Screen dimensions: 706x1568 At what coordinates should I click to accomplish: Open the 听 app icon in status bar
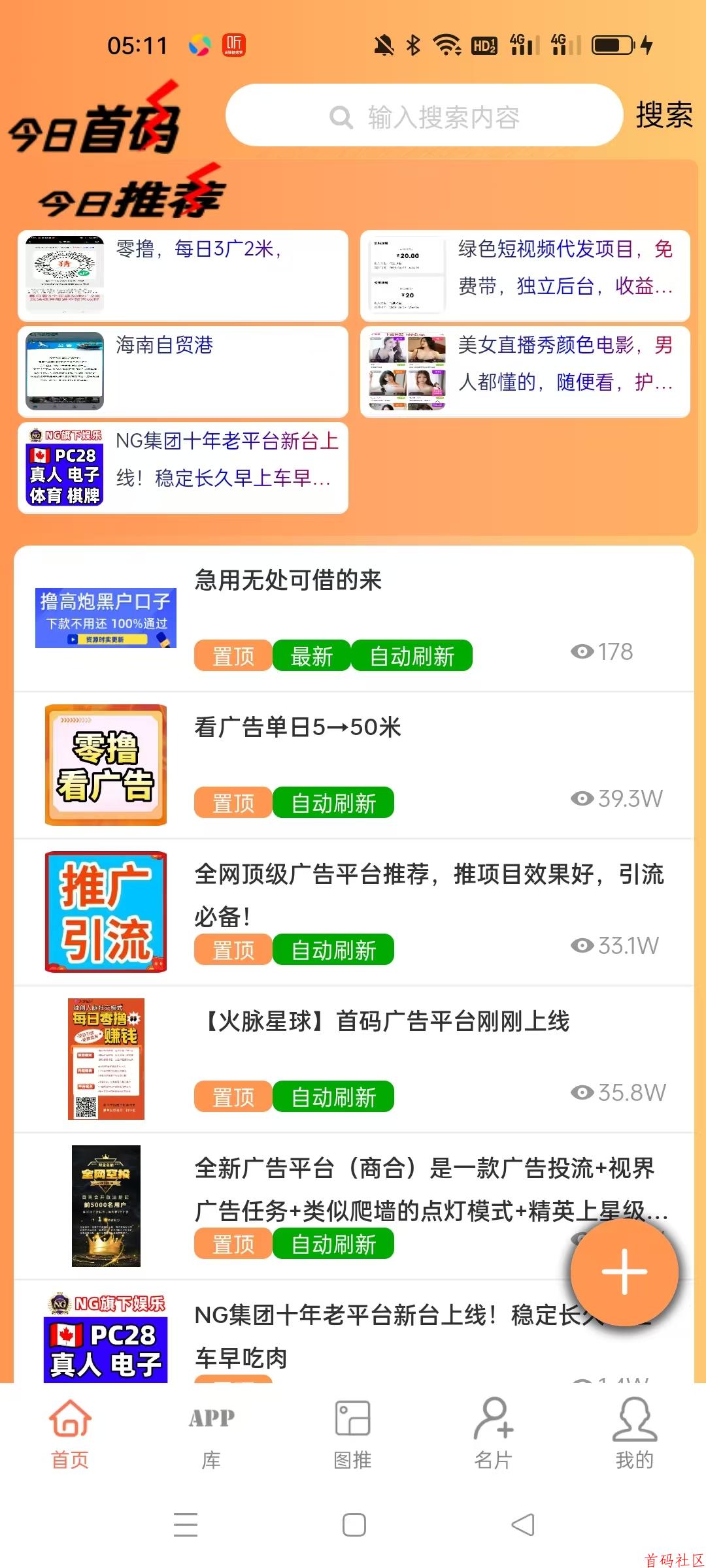pos(234,44)
